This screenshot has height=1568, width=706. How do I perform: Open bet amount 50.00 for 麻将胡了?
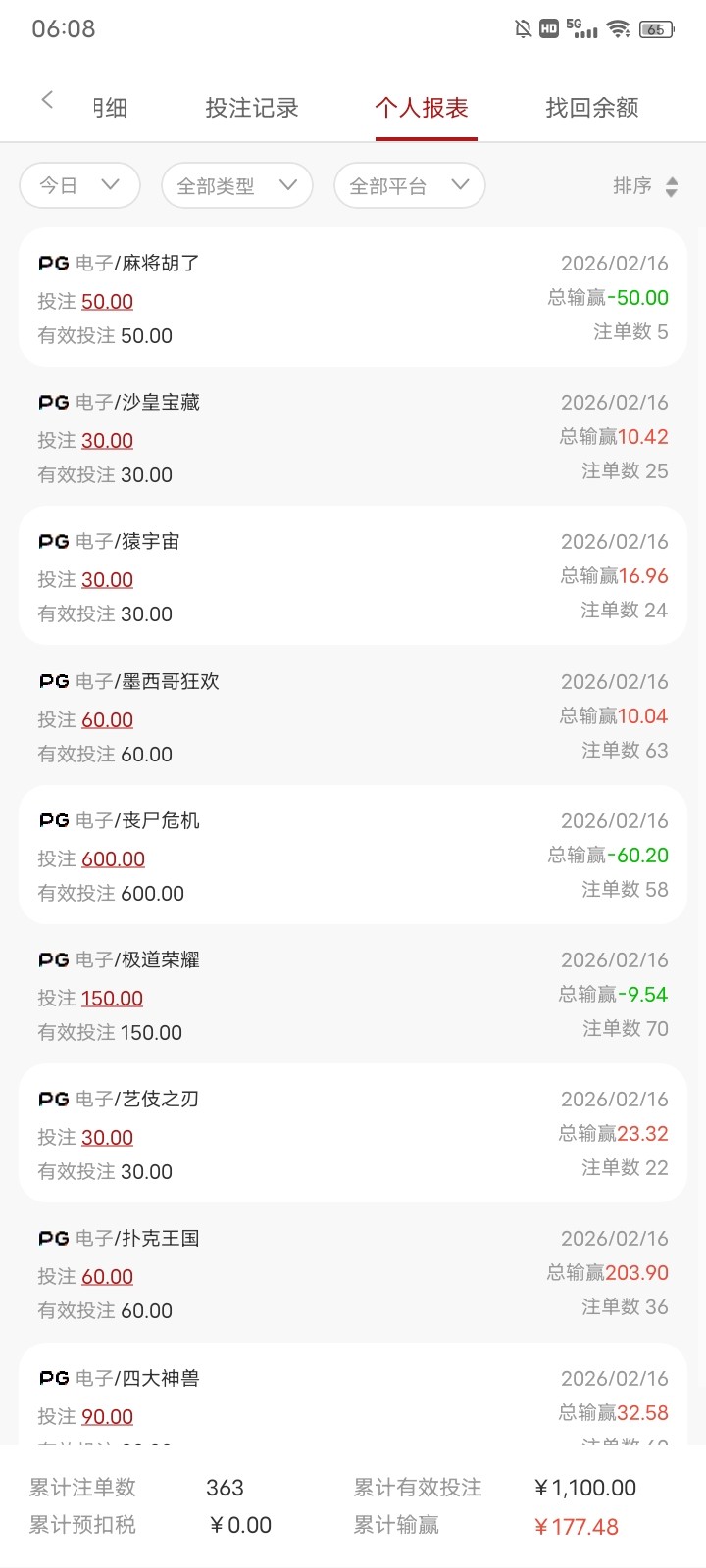(107, 302)
